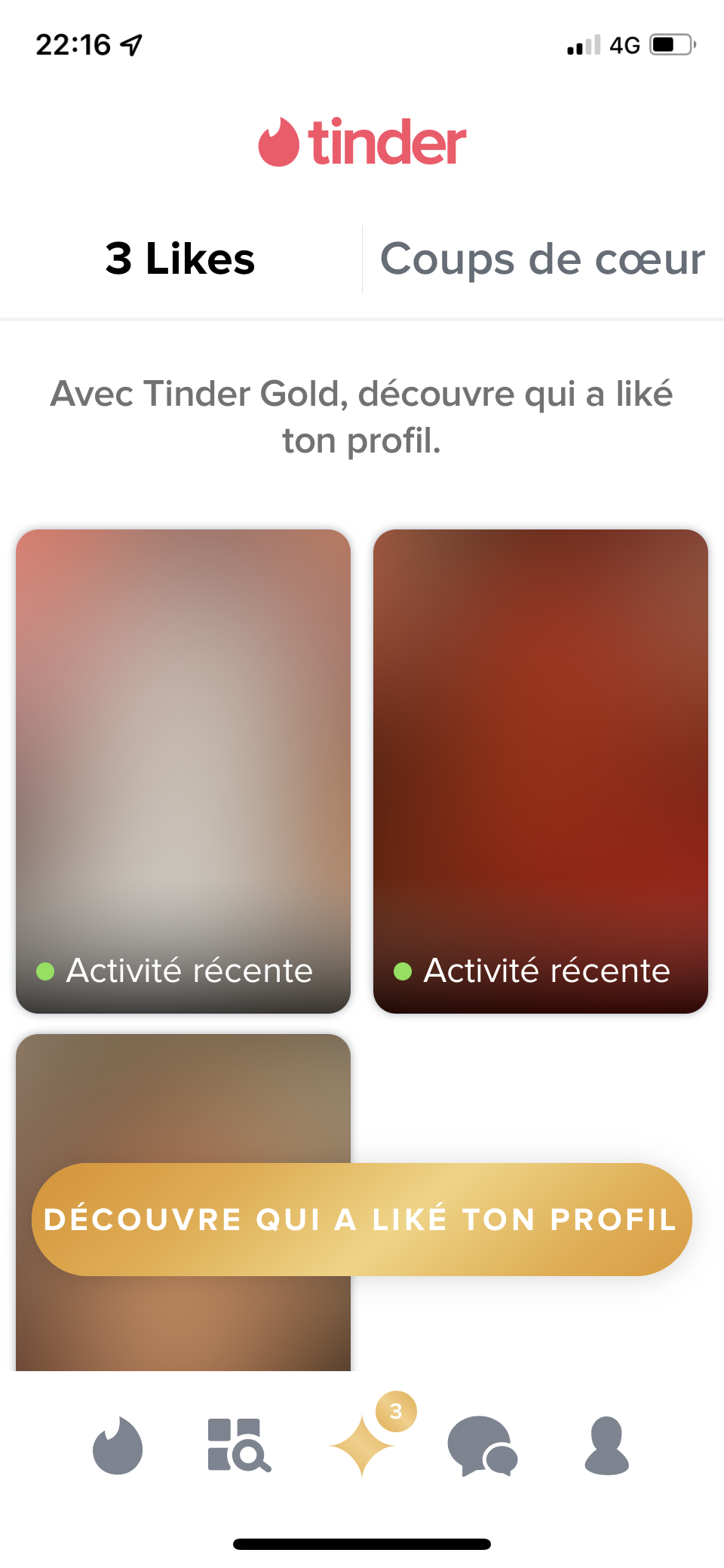The height and width of the screenshot is (1568, 724).
Task: Select the 3 Likes tab
Action: click(180, 259)
